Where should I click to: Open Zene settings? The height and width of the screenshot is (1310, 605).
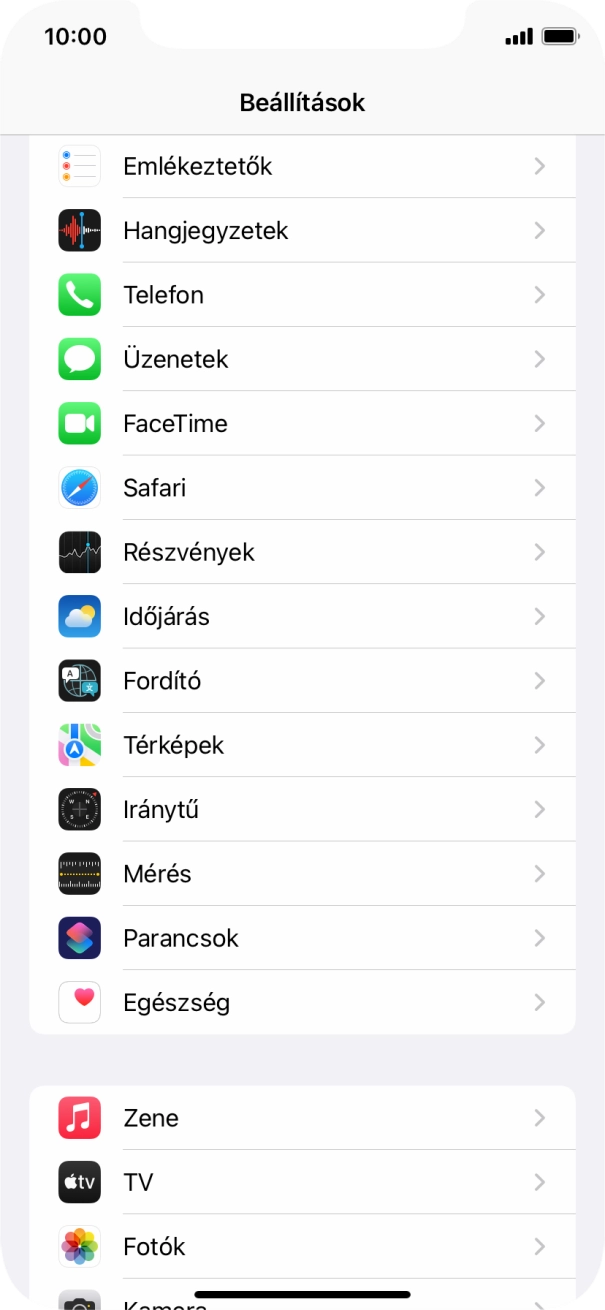tap(300, 1118)
